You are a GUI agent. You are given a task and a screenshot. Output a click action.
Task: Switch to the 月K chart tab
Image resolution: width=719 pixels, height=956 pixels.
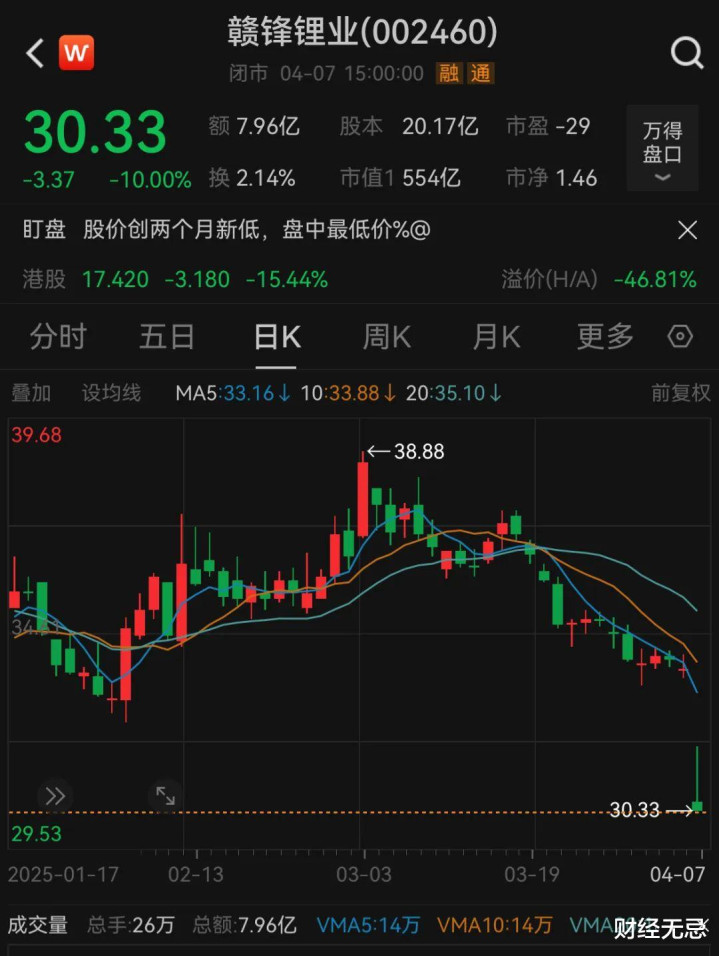(496, 337)
